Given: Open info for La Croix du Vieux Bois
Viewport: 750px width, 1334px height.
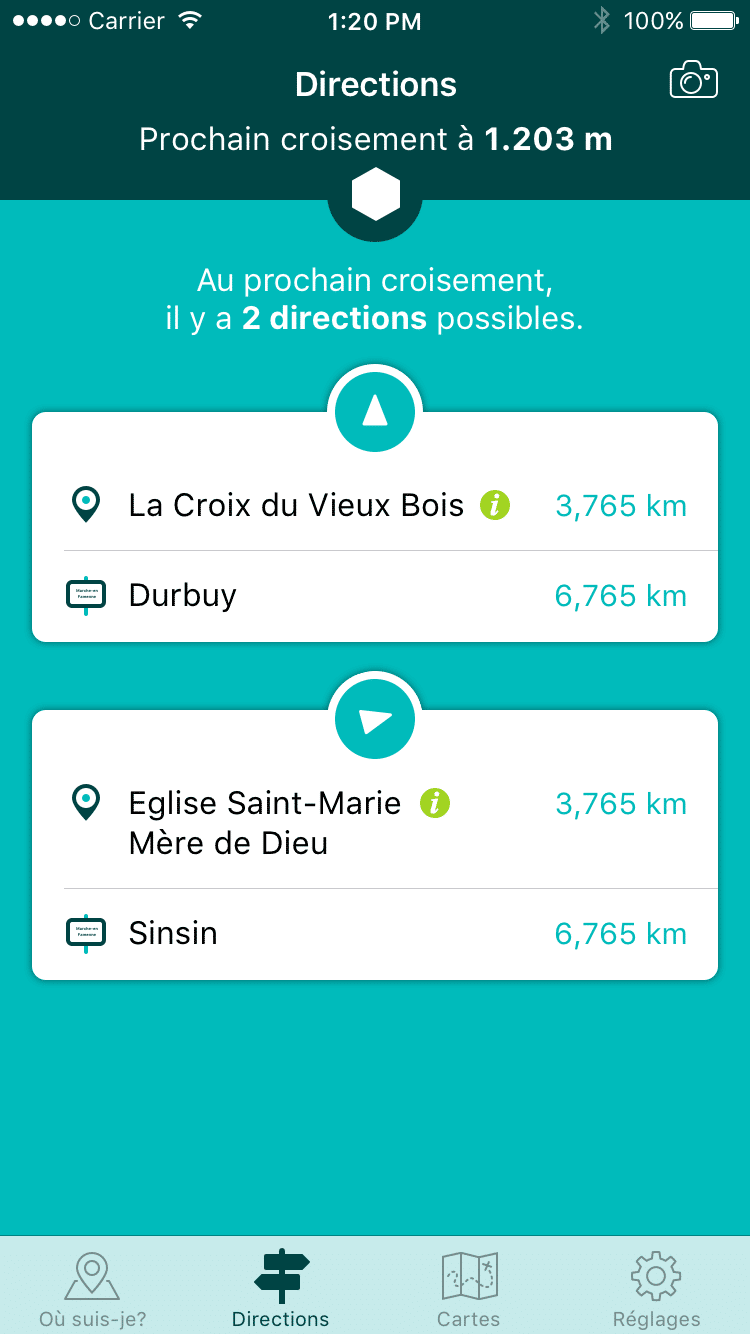Looking at the screenshot, I should (495, 505).
